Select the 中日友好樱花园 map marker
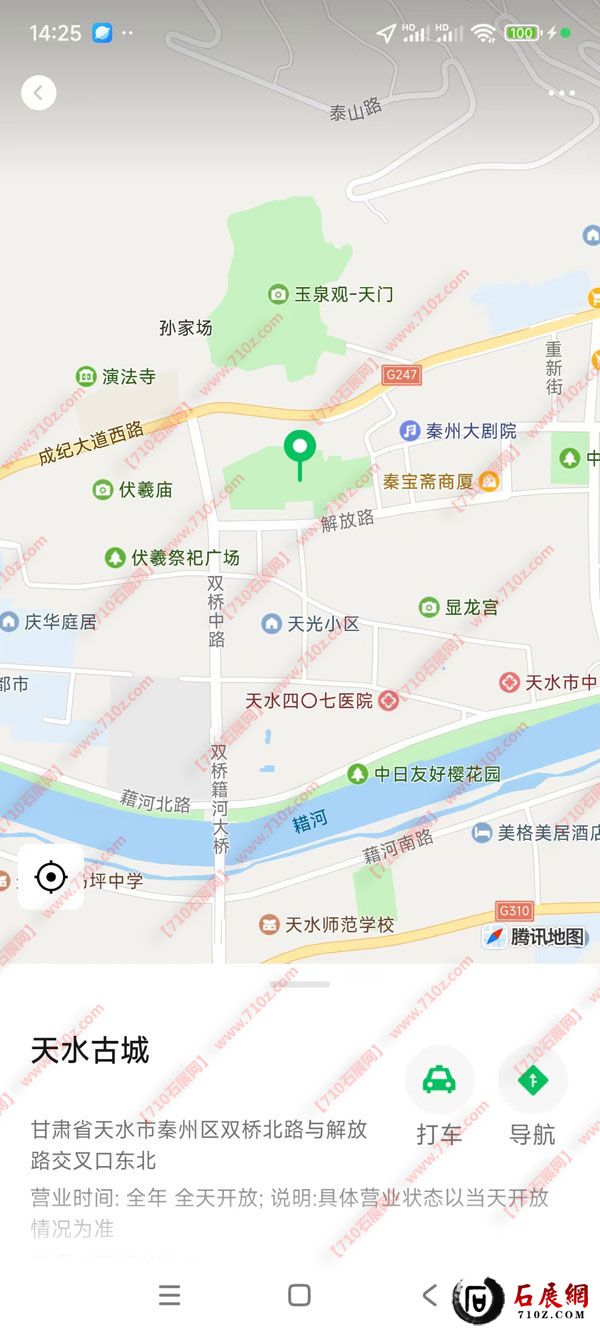Image resolution: width=600 pixels, height=1333 pixels. pos(357,773)
